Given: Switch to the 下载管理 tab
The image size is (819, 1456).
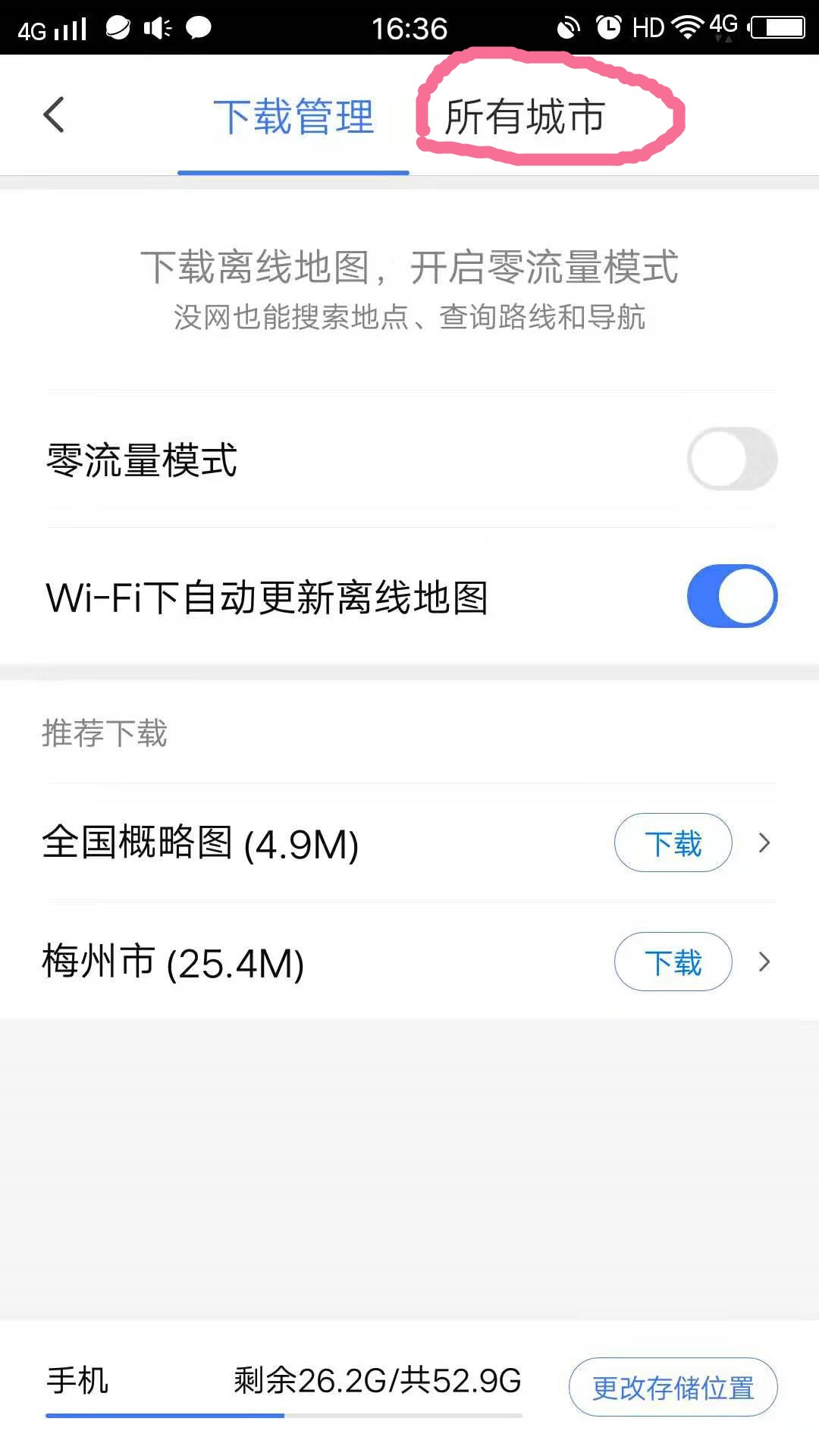Looking at the screenshot, I should coord(294,118).
